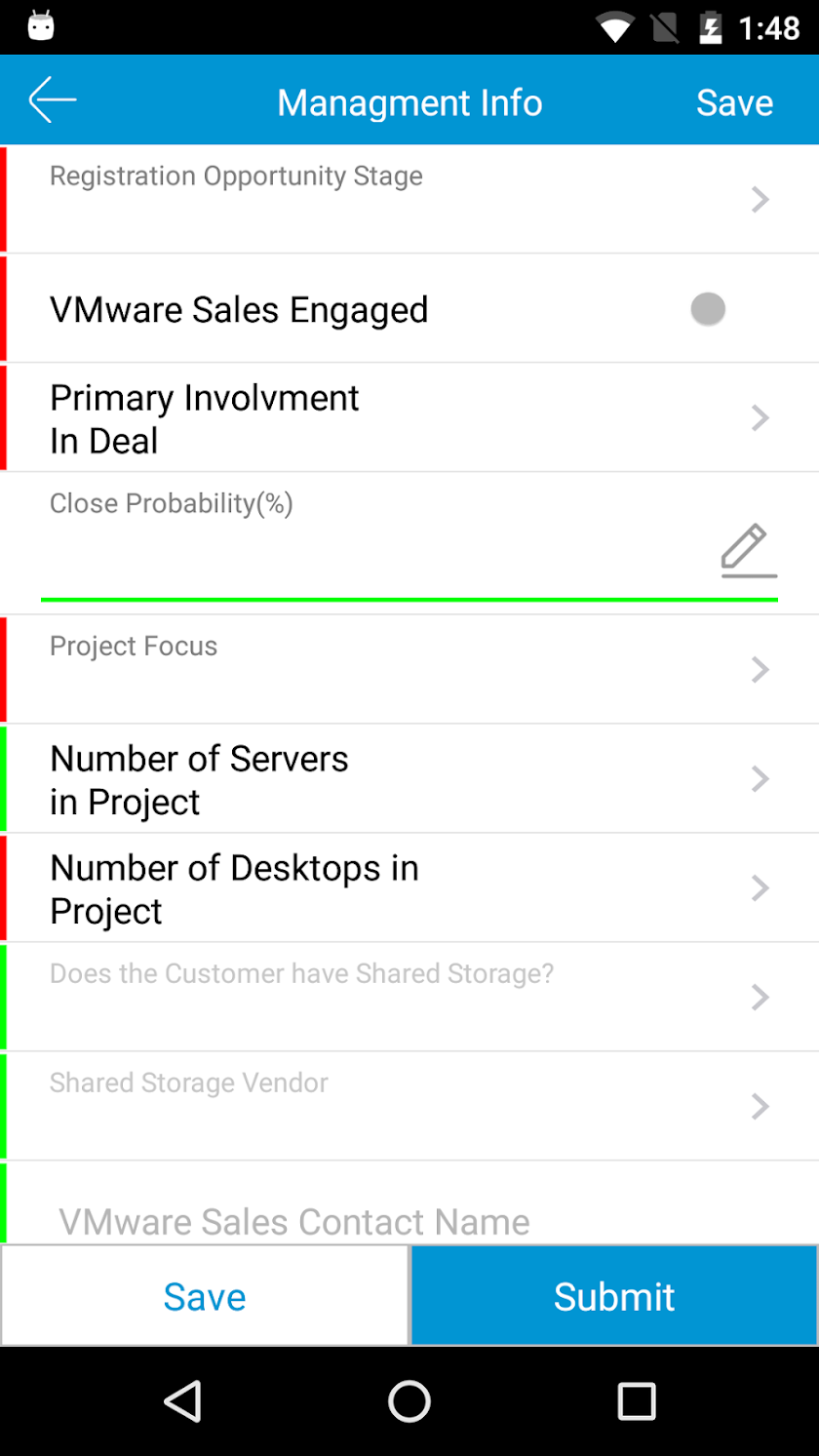Open Number of Desktops in Project
Image resolution: width=819 pixels, height=1456 pixels.
pyautogui.click(x=409, y=888)
